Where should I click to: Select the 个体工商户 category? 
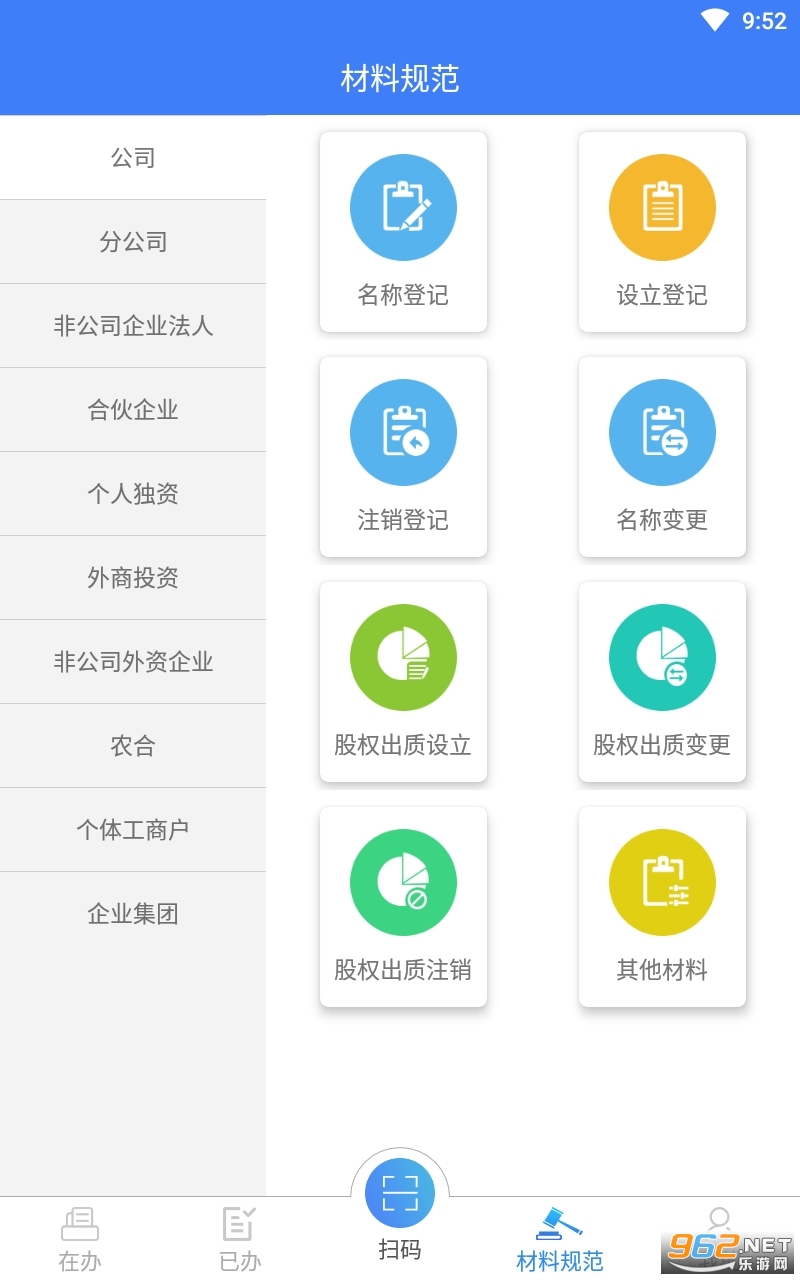(133, 830)
